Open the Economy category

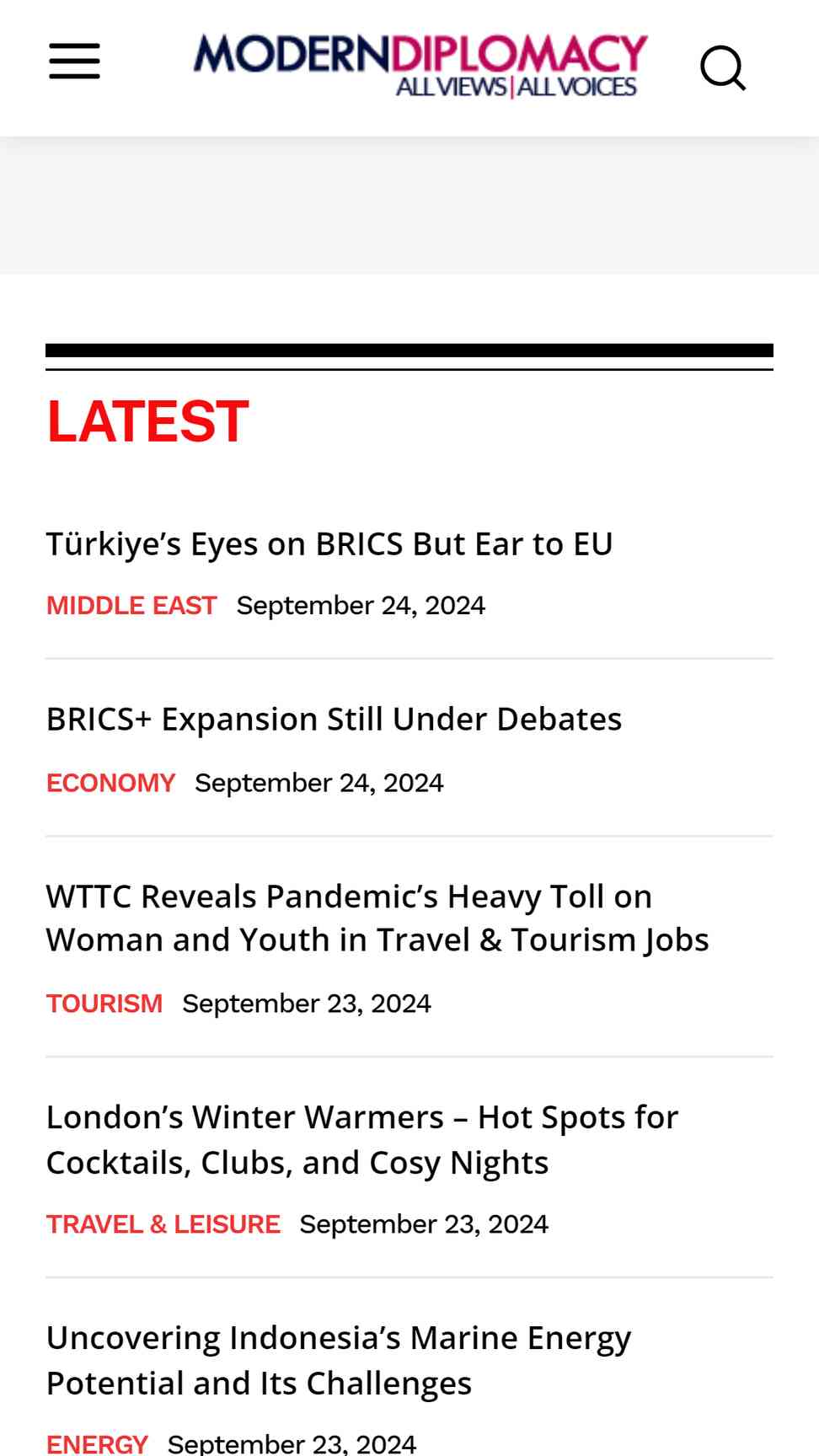point(110,783)
